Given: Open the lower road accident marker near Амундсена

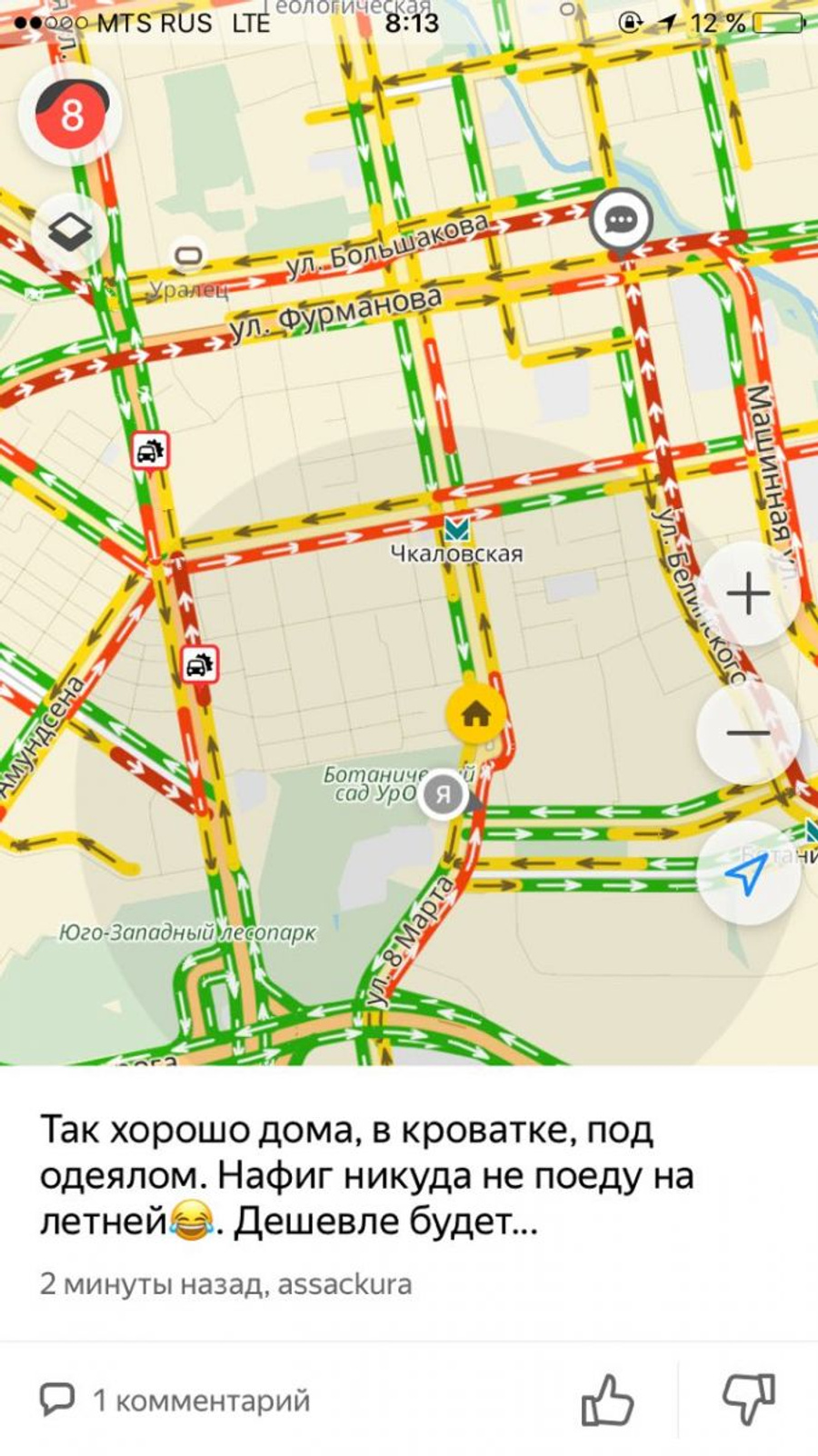Looking at the screenshot, I should [200, 665].
